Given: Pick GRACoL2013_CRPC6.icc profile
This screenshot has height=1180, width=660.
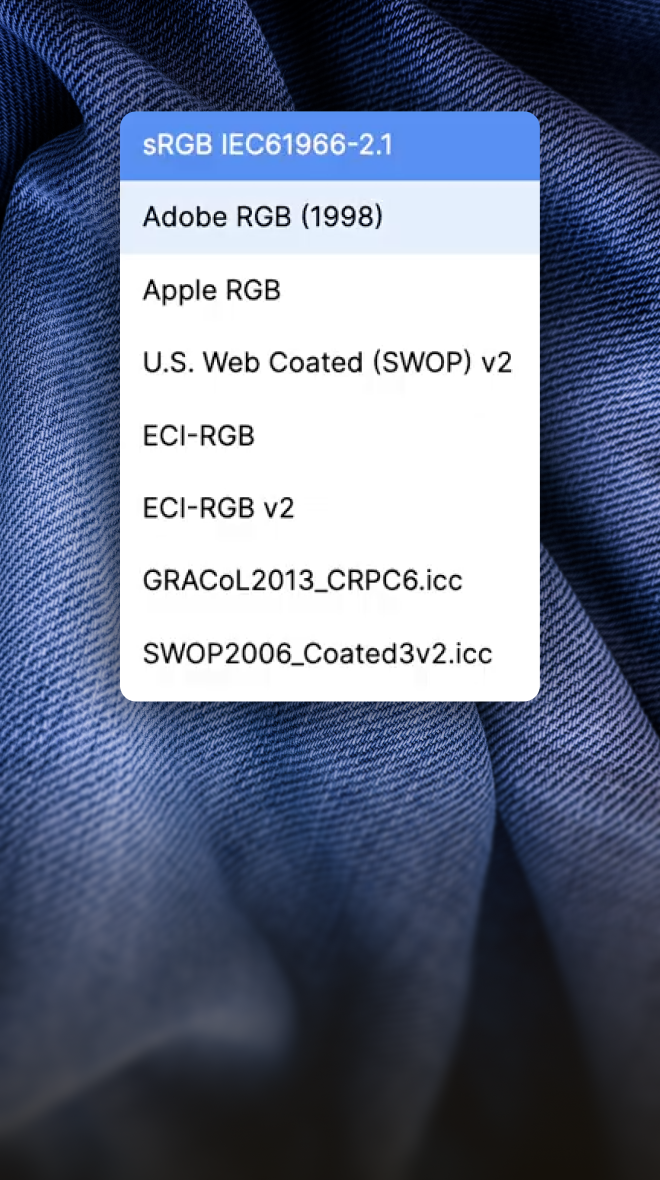Looking at the screenshot, I should pyautogui.click(x=329, y=581).
